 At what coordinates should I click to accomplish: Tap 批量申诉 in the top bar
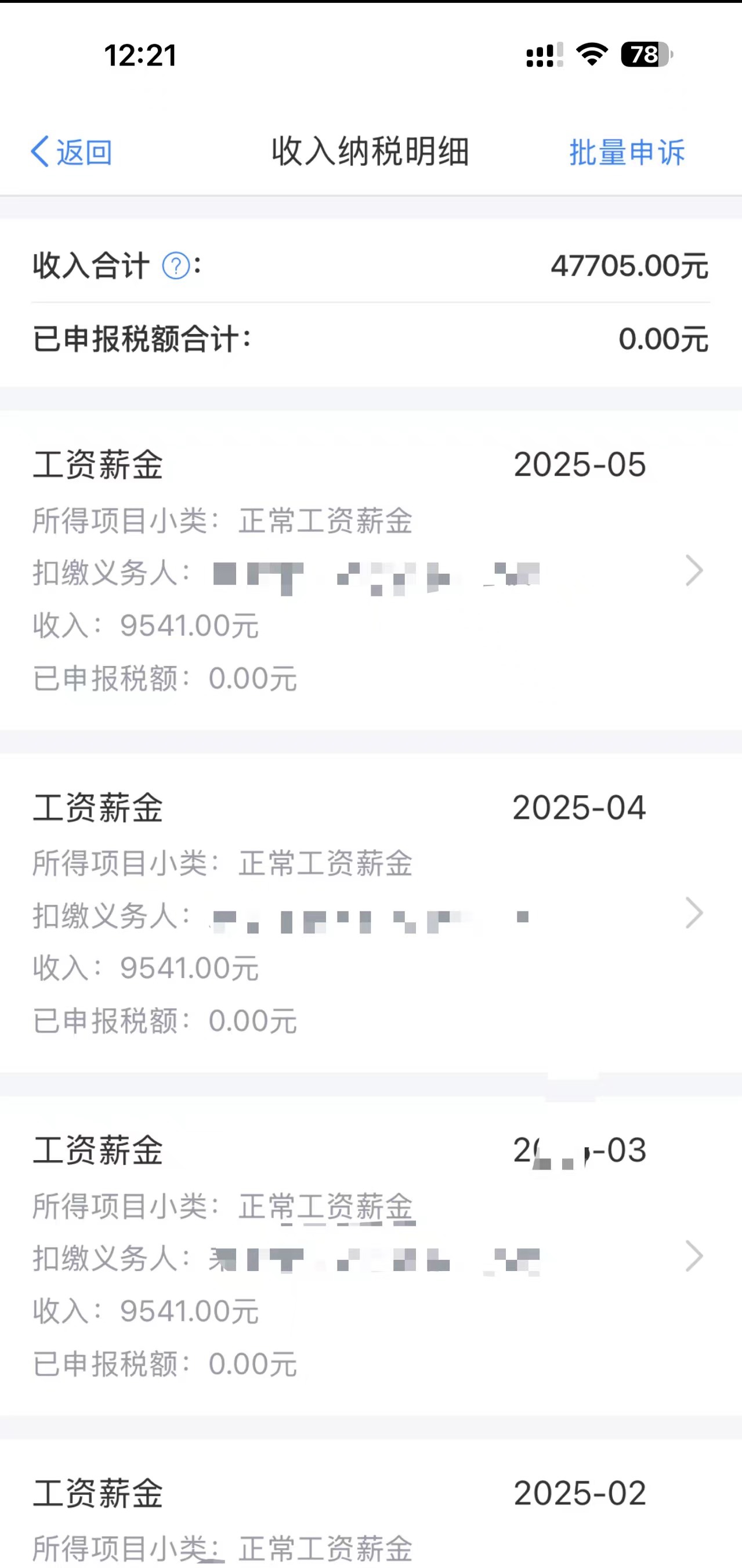pyautogui.click(x=627, y=152)
